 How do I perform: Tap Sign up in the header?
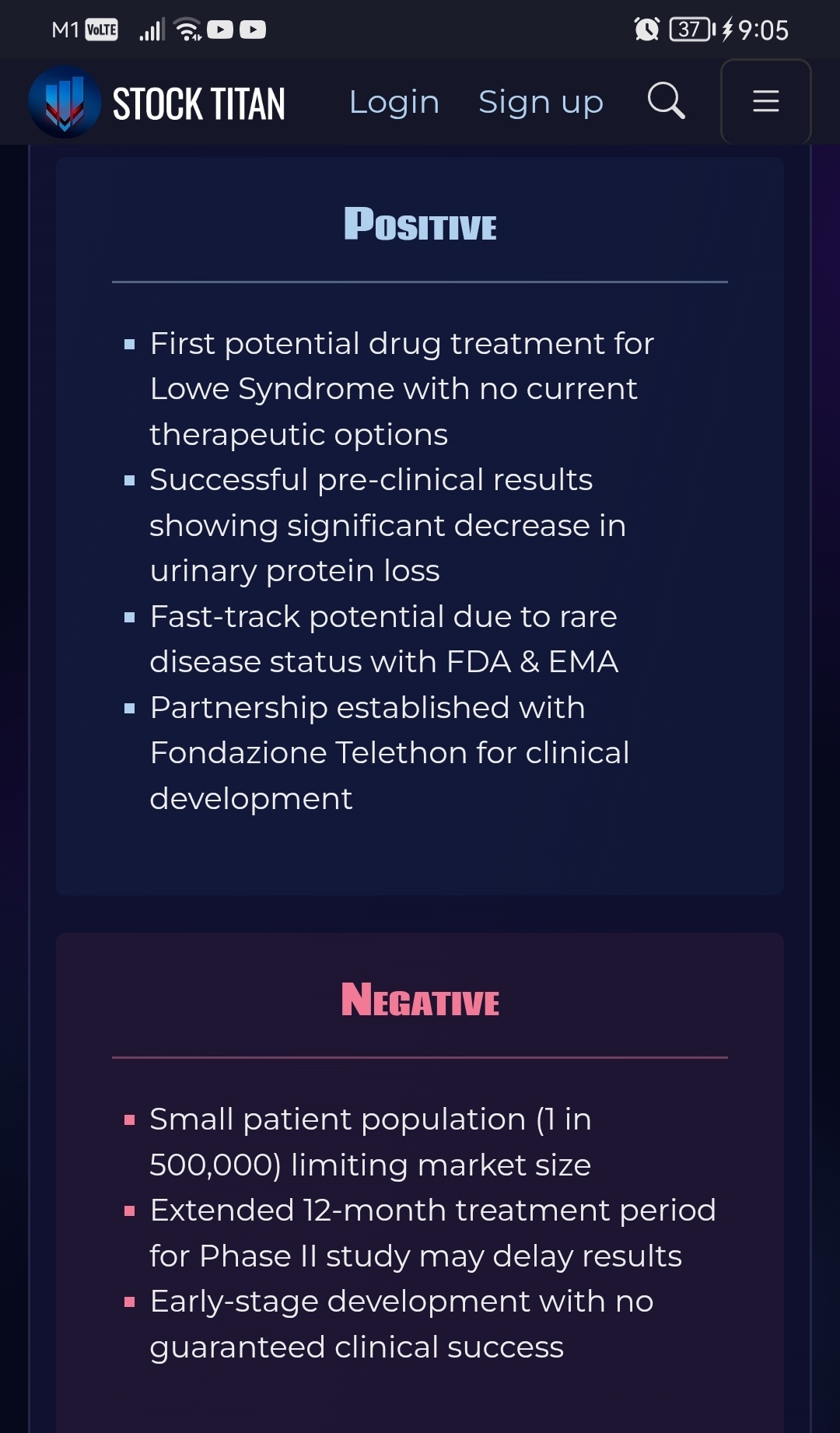tap(541, 102)
